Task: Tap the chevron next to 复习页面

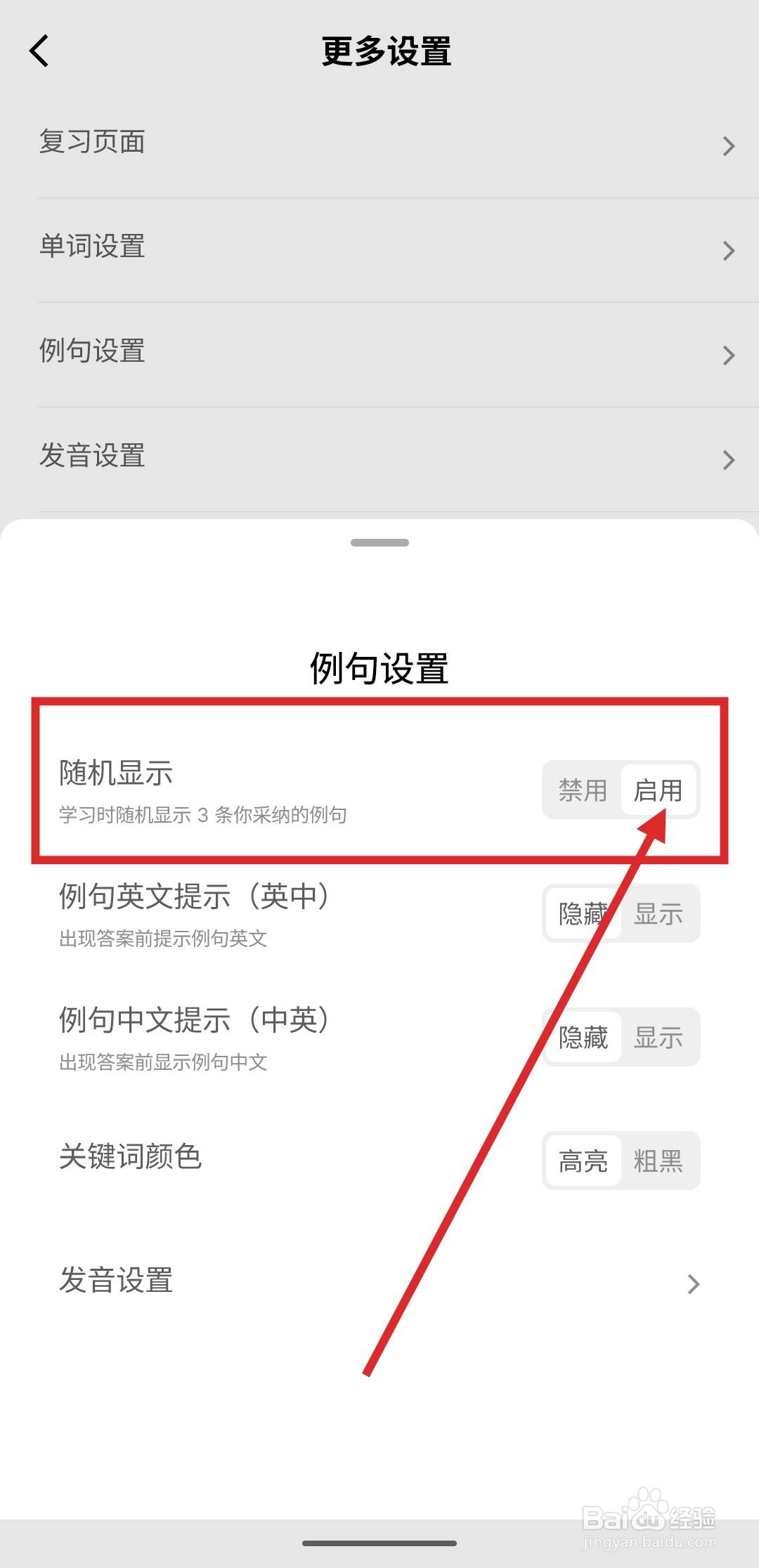Action: coord(729,146)
